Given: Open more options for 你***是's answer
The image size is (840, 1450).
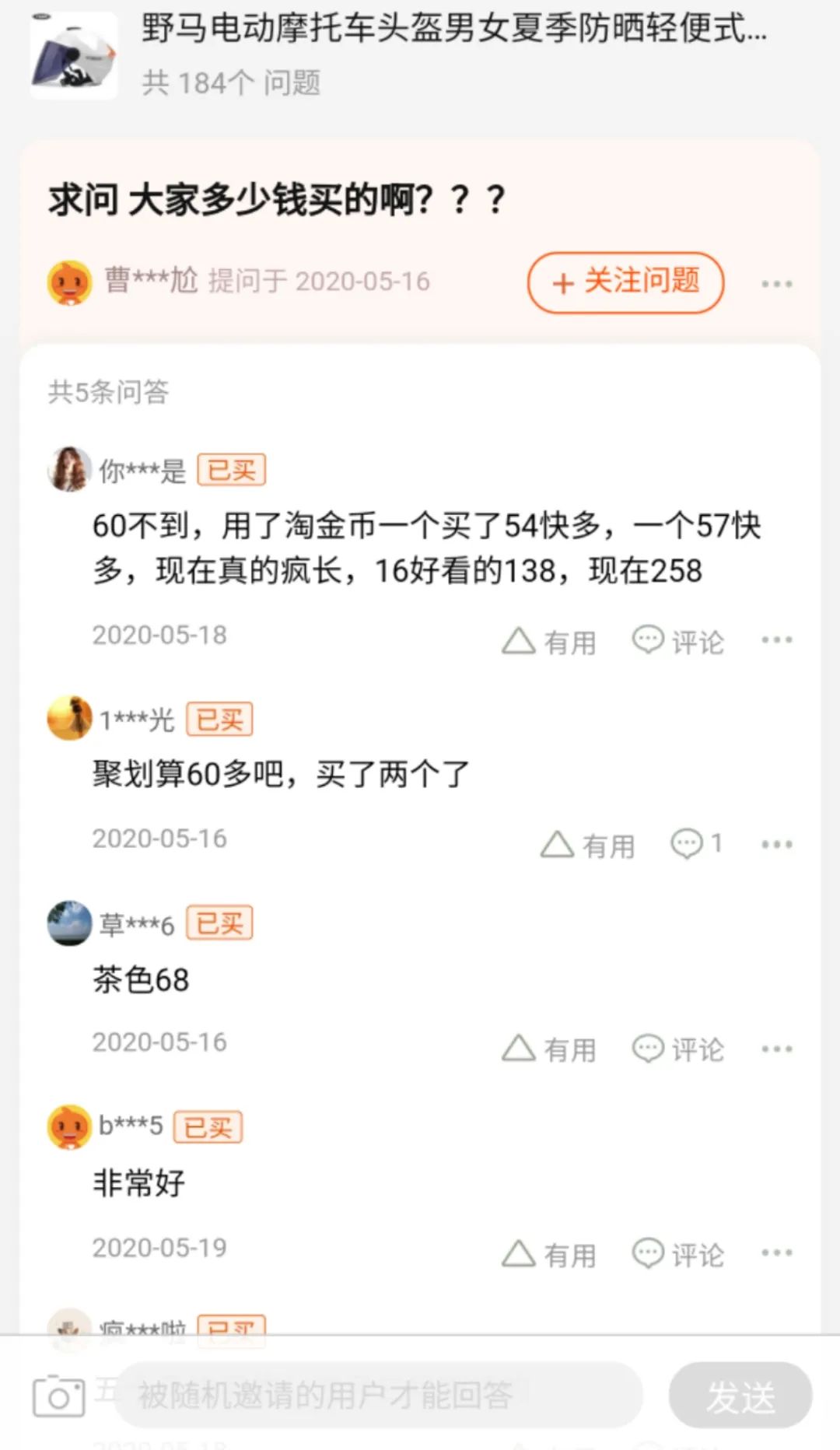Looking at the screenshot, I should (776, 640).
